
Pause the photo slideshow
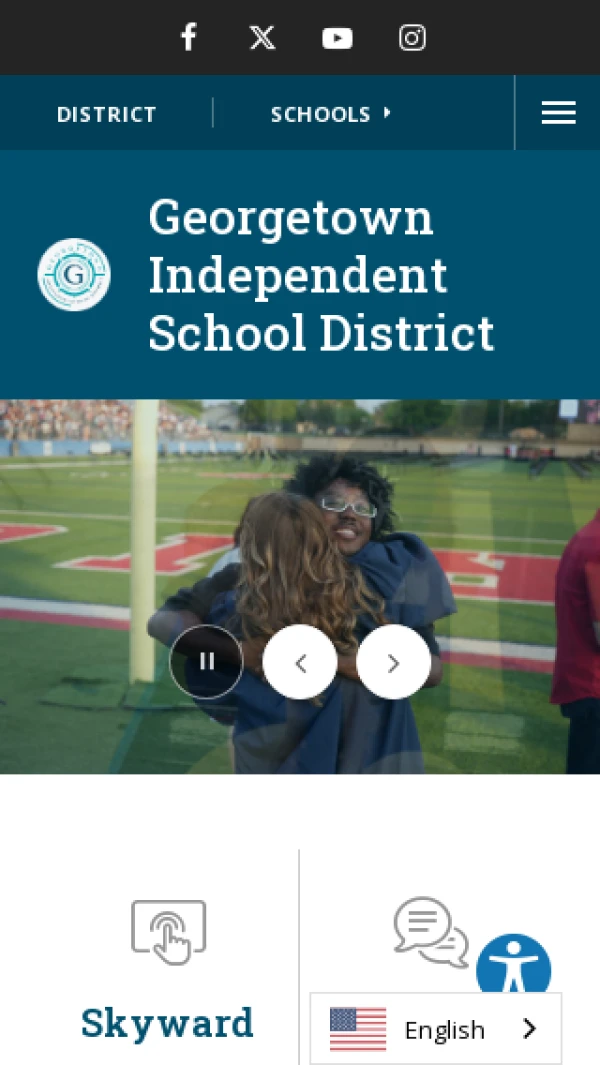[206, 661]
